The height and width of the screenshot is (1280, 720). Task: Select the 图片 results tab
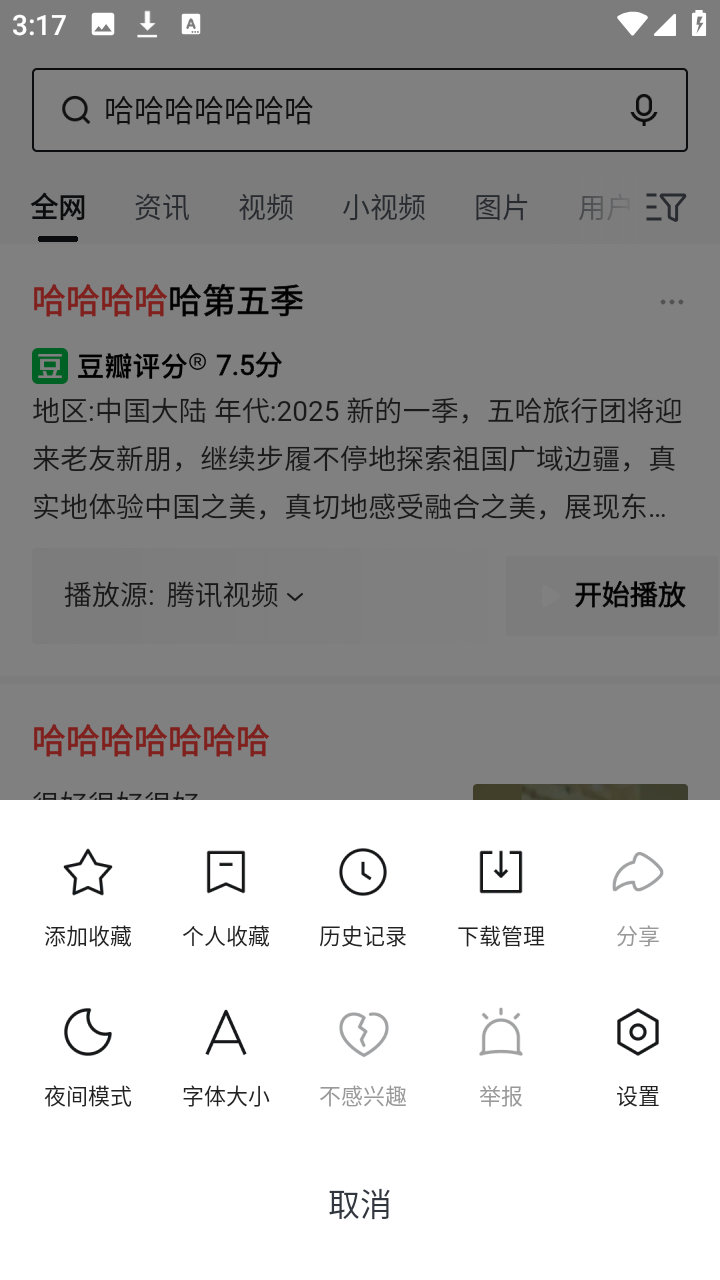[501, 207]
